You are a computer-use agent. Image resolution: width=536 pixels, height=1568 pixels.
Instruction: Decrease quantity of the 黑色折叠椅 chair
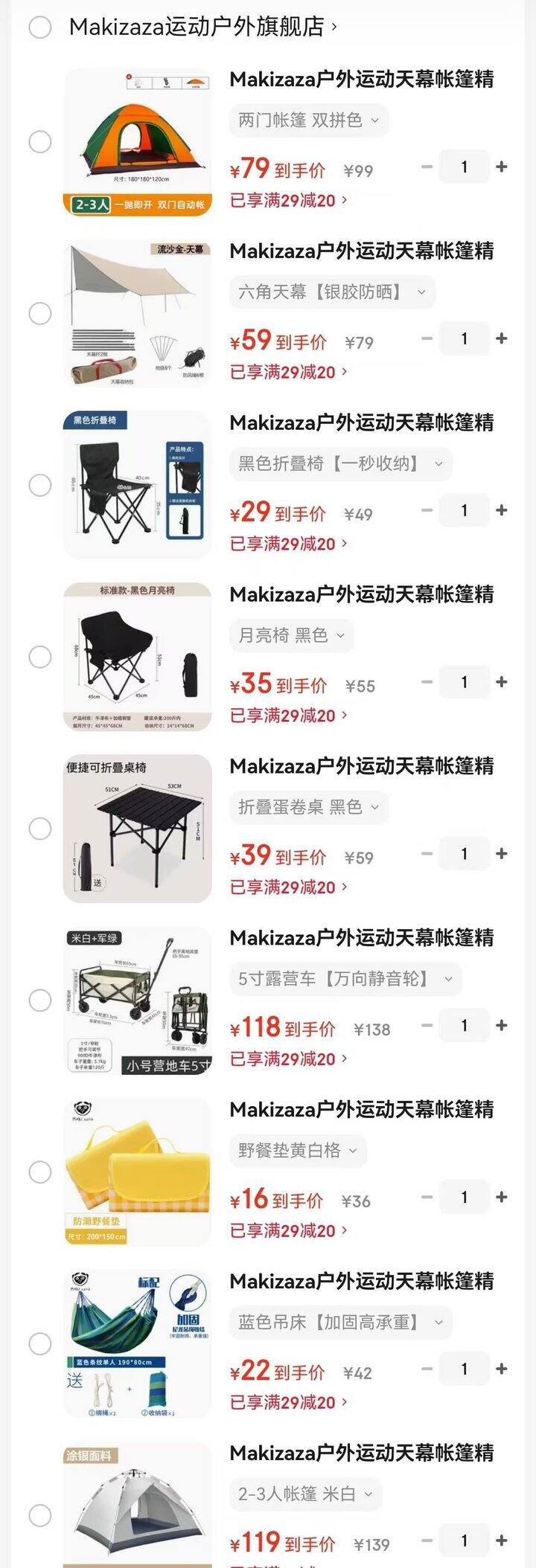tap(426, 510)
